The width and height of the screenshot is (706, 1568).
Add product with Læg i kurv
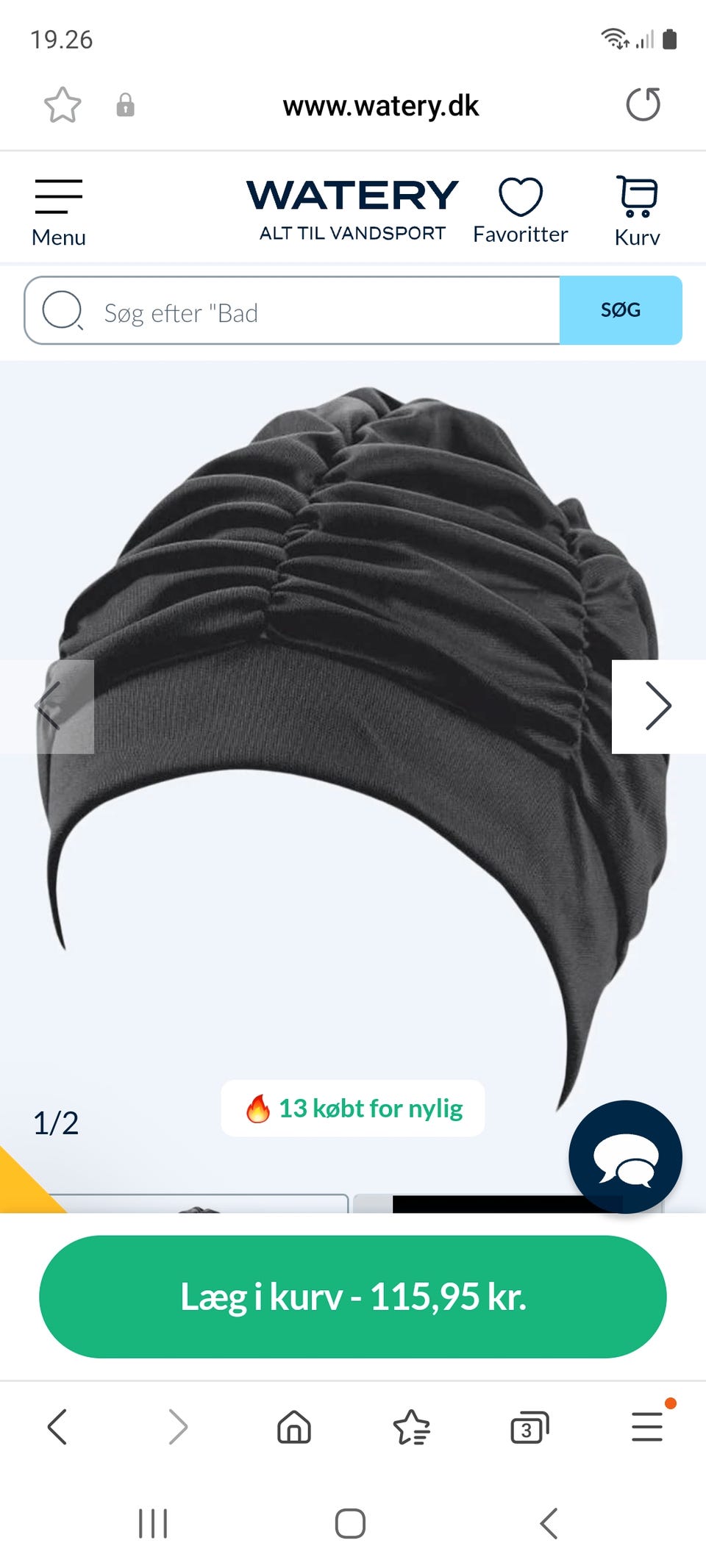(353, 1296)
